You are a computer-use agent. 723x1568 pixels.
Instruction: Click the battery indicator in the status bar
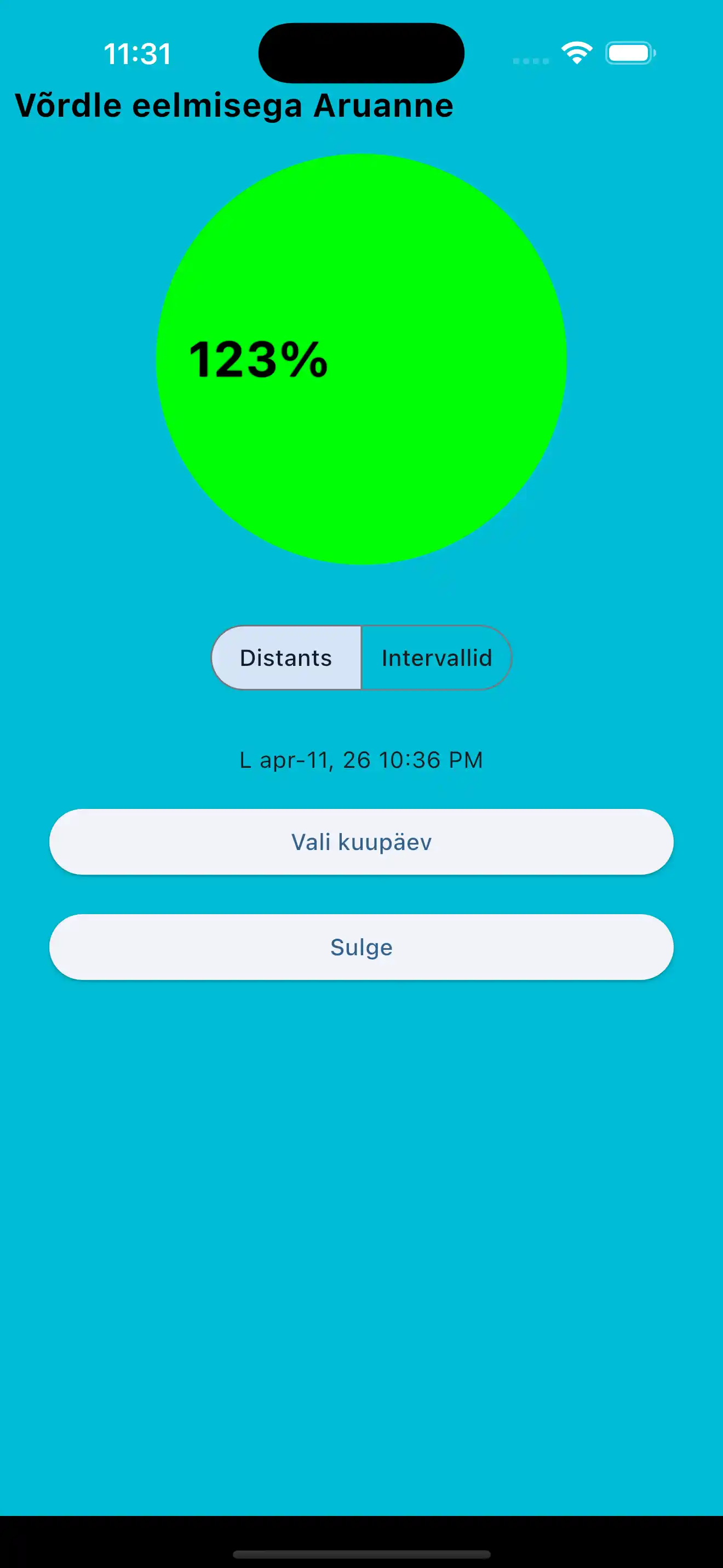(x=629, y=53)
